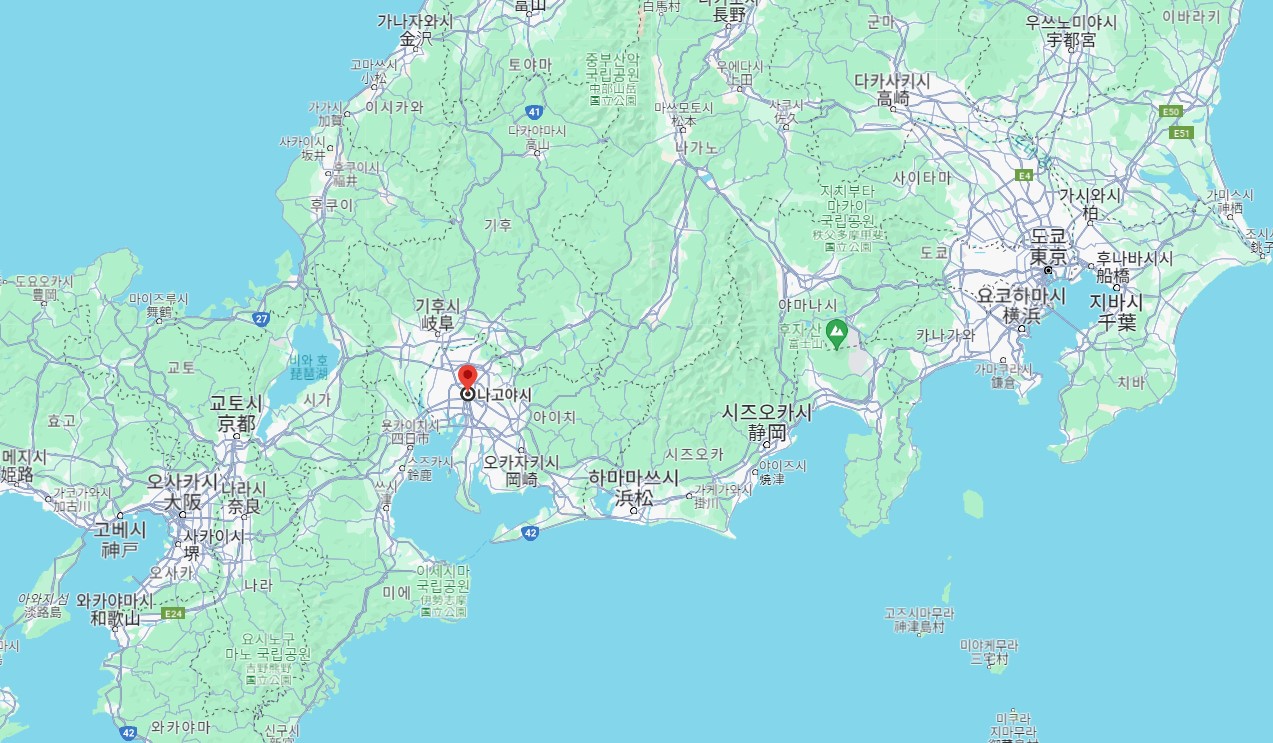Tap the red pin on Nagoya
The height and width of the screenshot is (743, 1273).
[x=467, y=379]
